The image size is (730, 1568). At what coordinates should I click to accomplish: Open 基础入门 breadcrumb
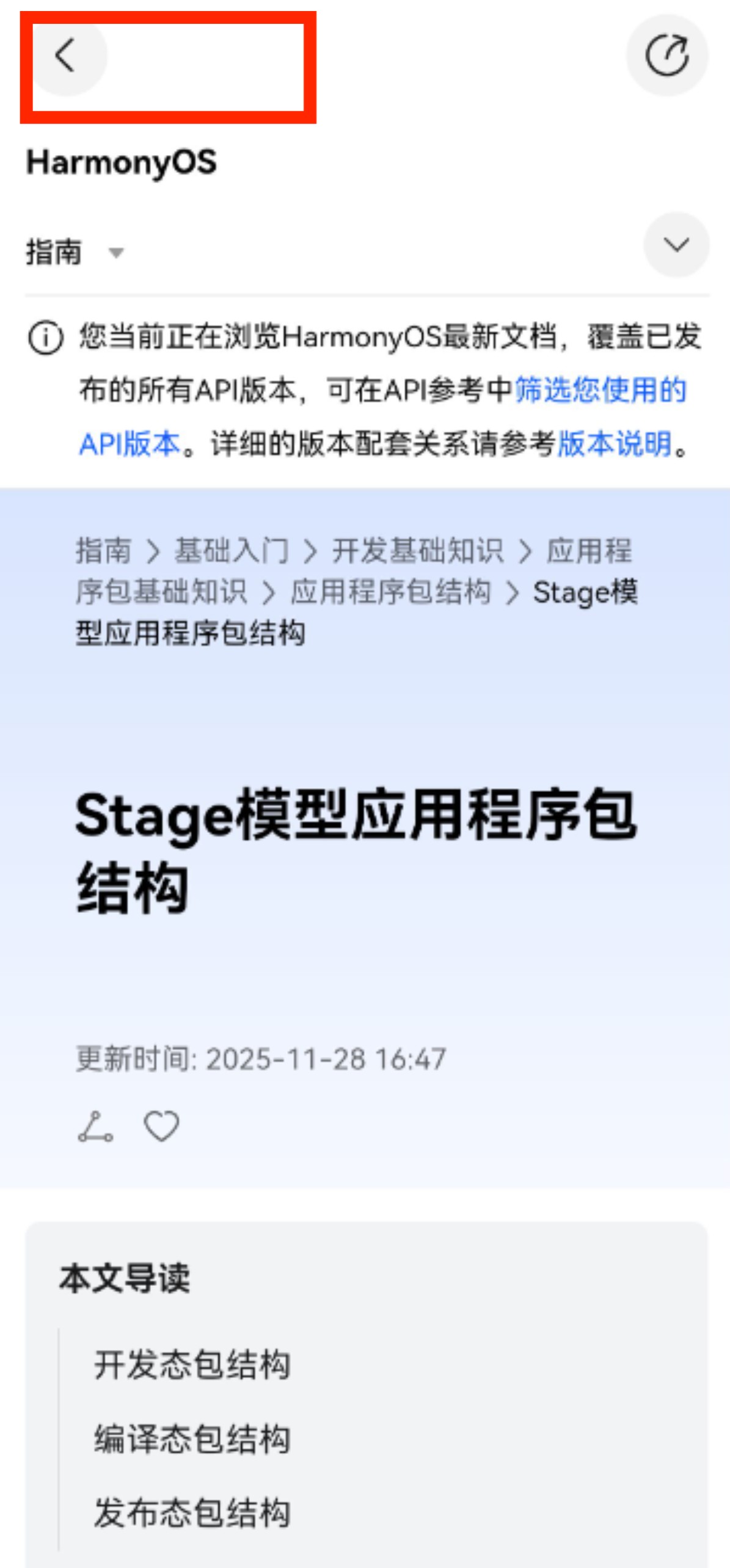pos(232,551)
